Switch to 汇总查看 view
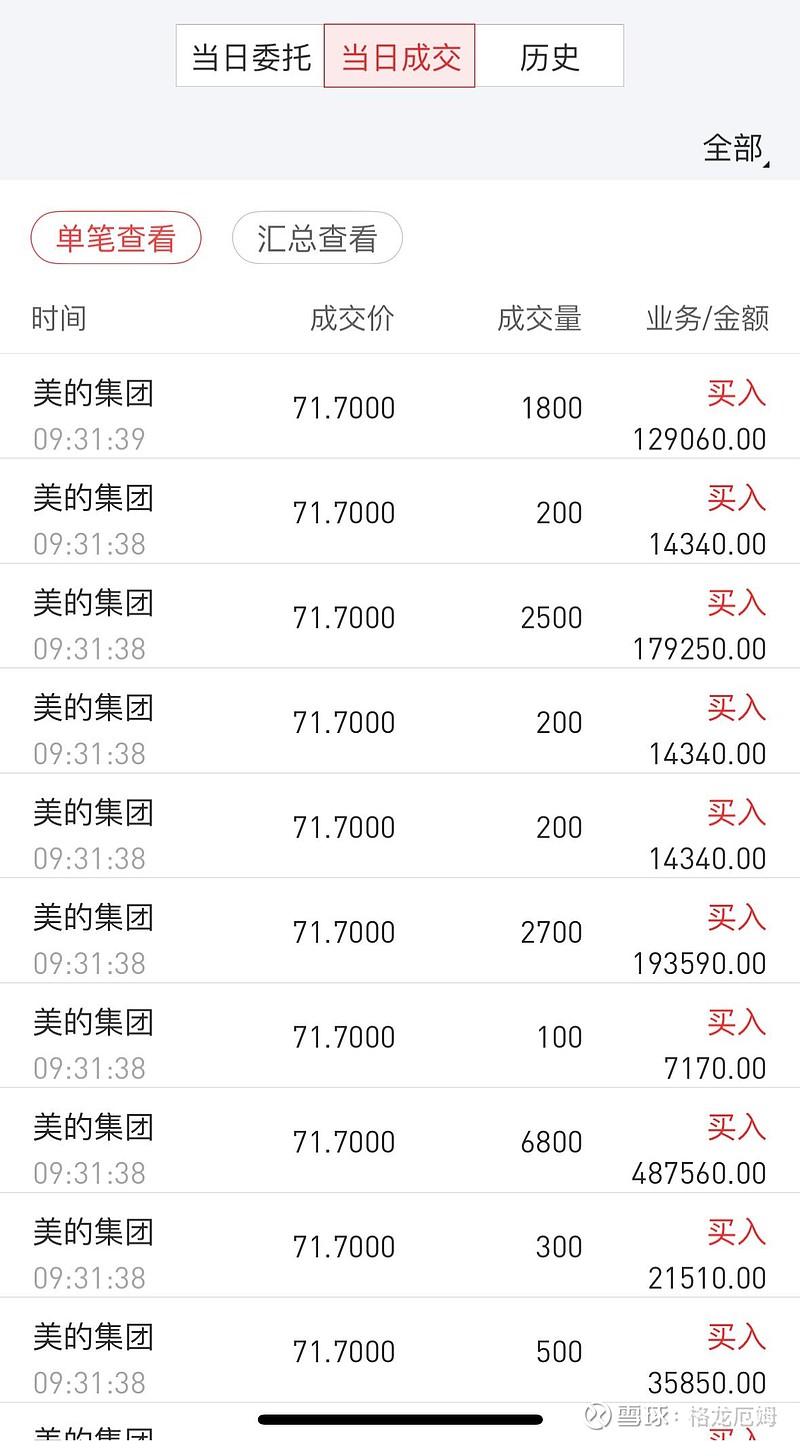The width and height of the screenshot is (800, 1441). point(317,238)
